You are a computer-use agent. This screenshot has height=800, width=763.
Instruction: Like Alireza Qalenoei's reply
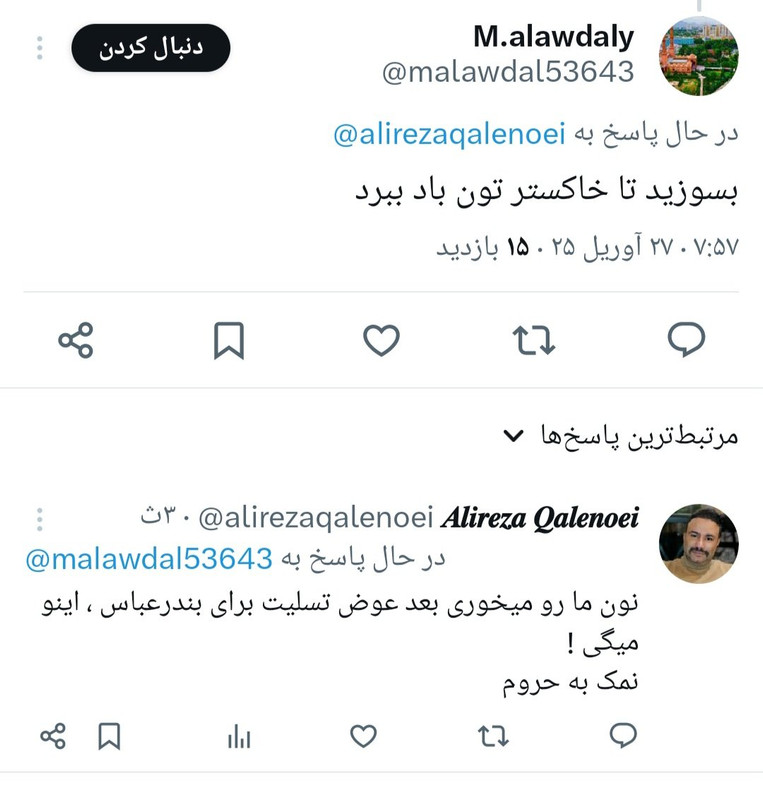click(364, 737)
